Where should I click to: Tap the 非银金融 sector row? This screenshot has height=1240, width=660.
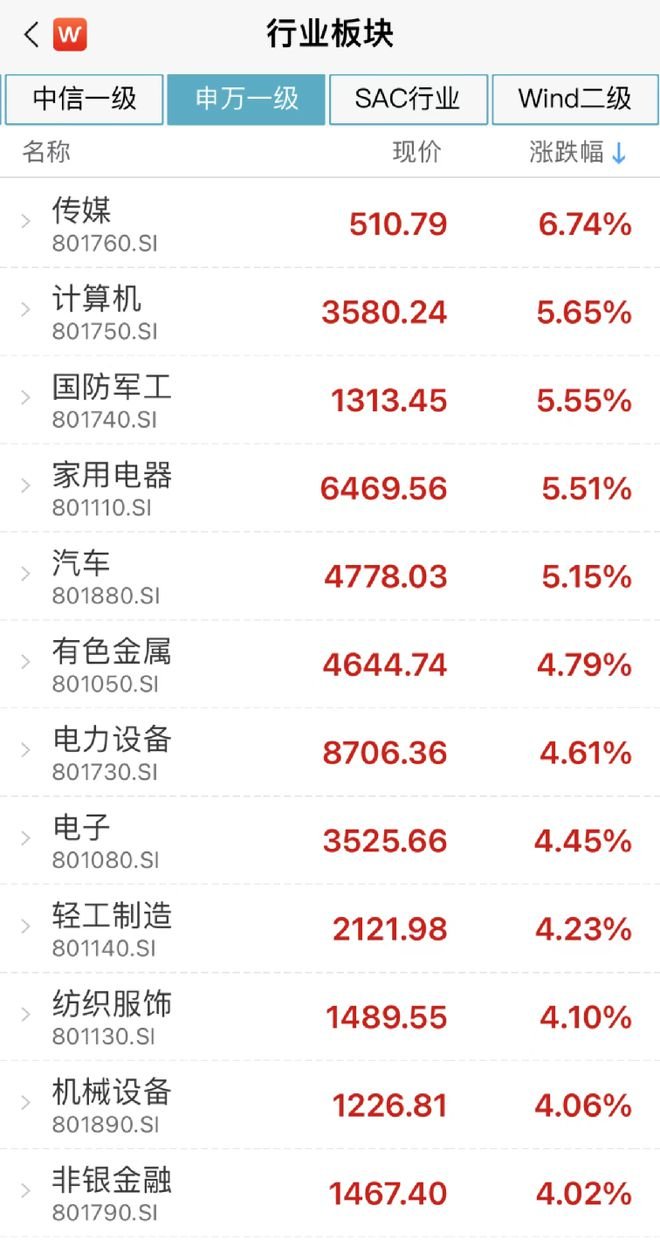[x=330, y=1192]
